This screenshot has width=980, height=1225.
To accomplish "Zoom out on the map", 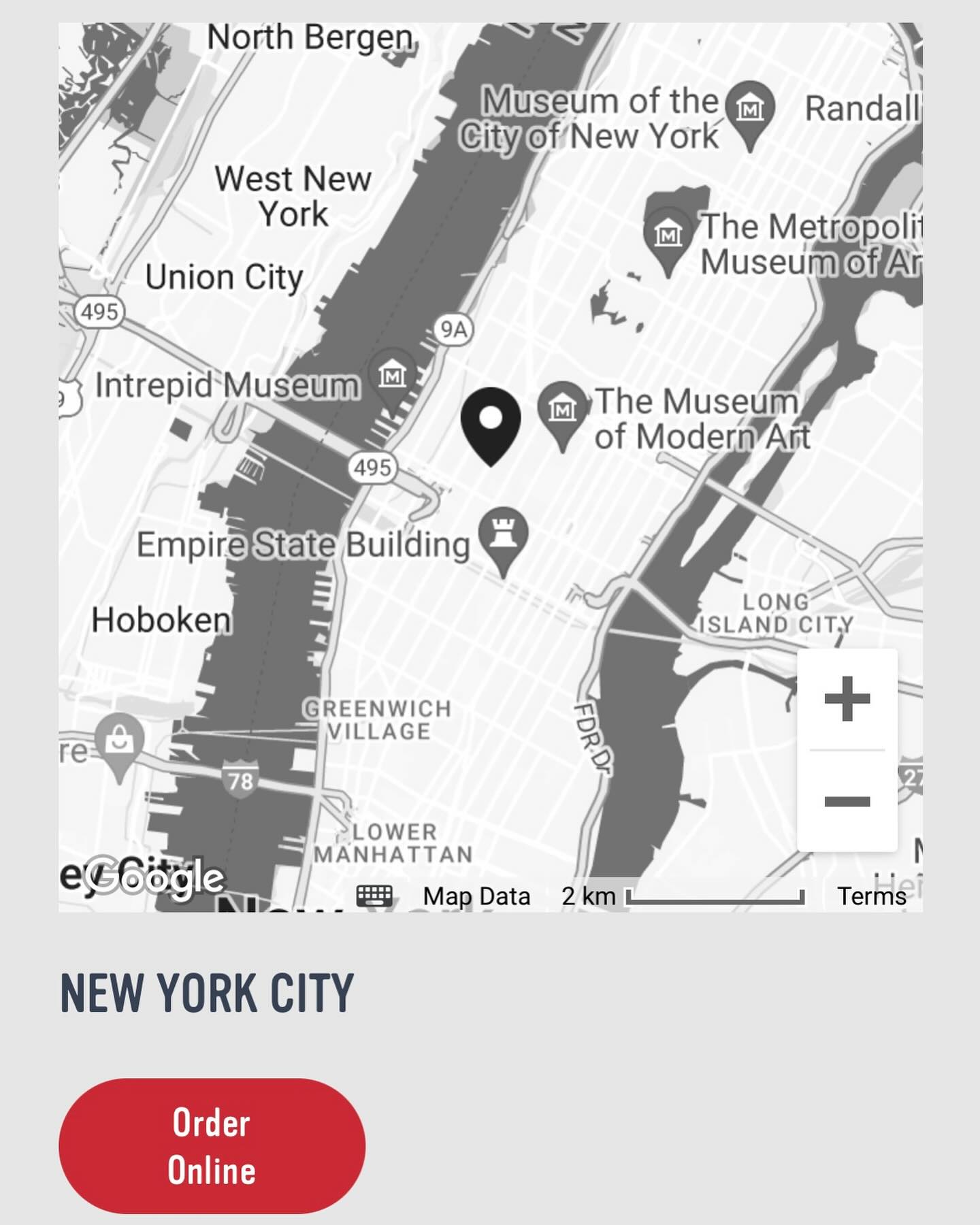I will pyautogui.click(x=847, y=801).
